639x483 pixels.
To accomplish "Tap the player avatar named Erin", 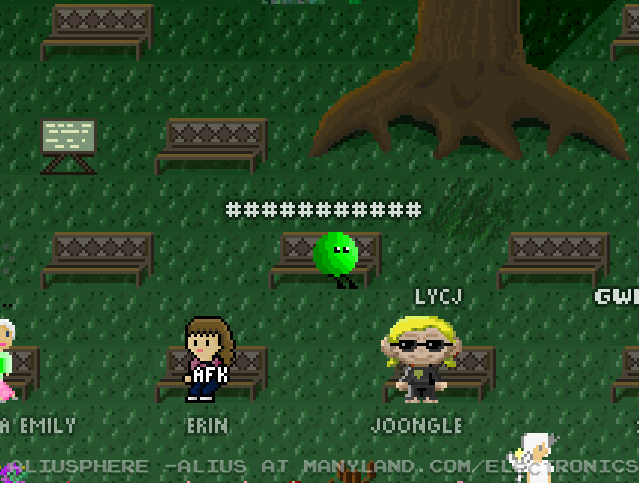I will click(x=209, y=358).
